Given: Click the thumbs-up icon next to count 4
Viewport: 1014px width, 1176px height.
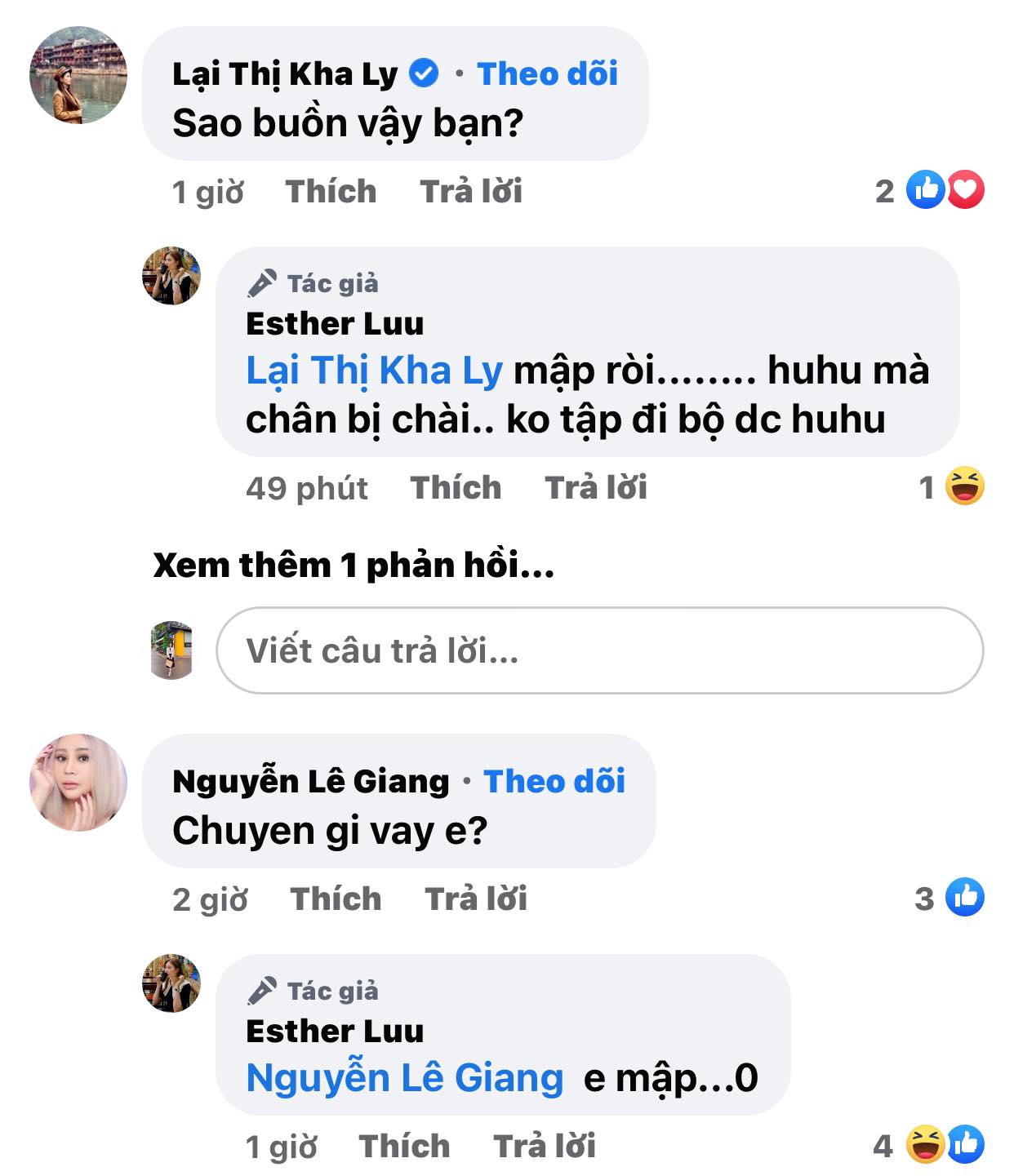Looking at the screenshot, I should (967, 1146).
